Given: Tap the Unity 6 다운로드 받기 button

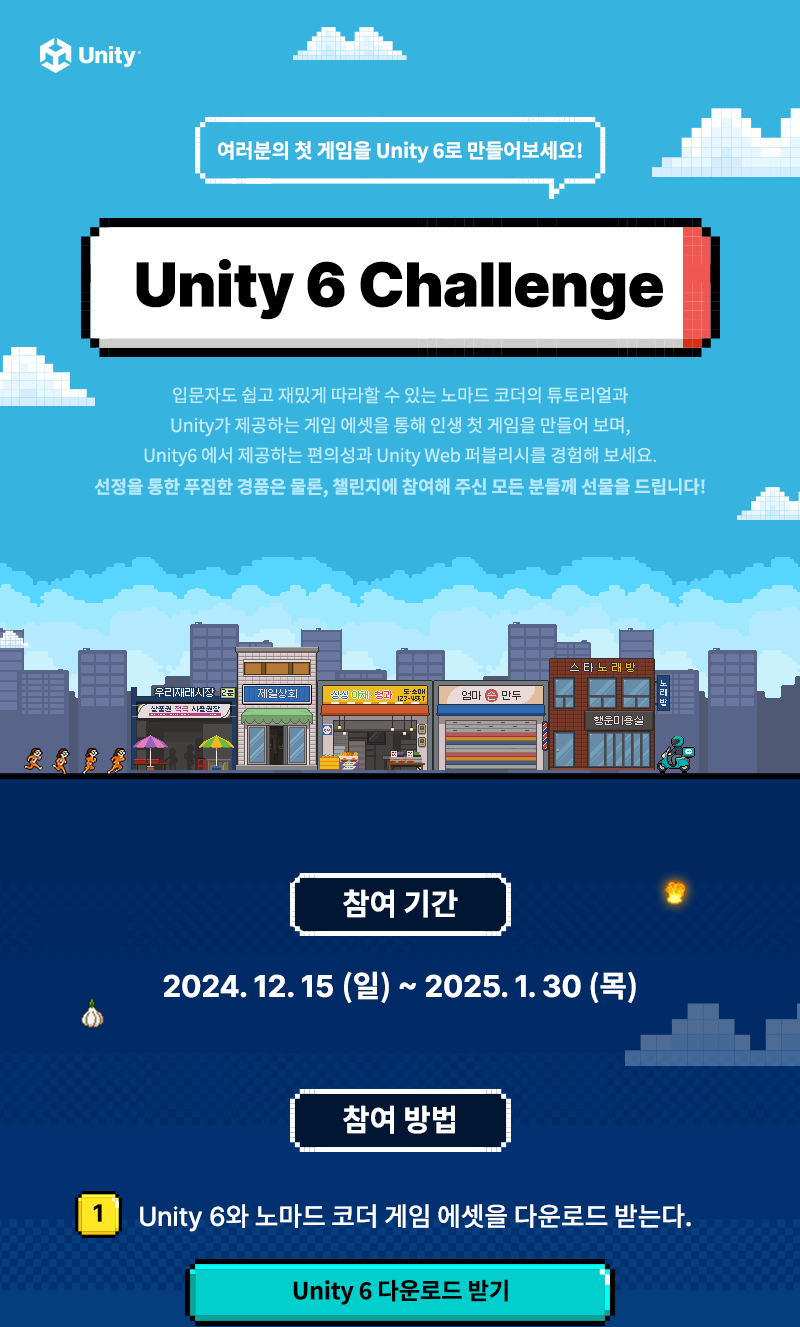Looking at the screenshot, I should (x=400, y=1291).
